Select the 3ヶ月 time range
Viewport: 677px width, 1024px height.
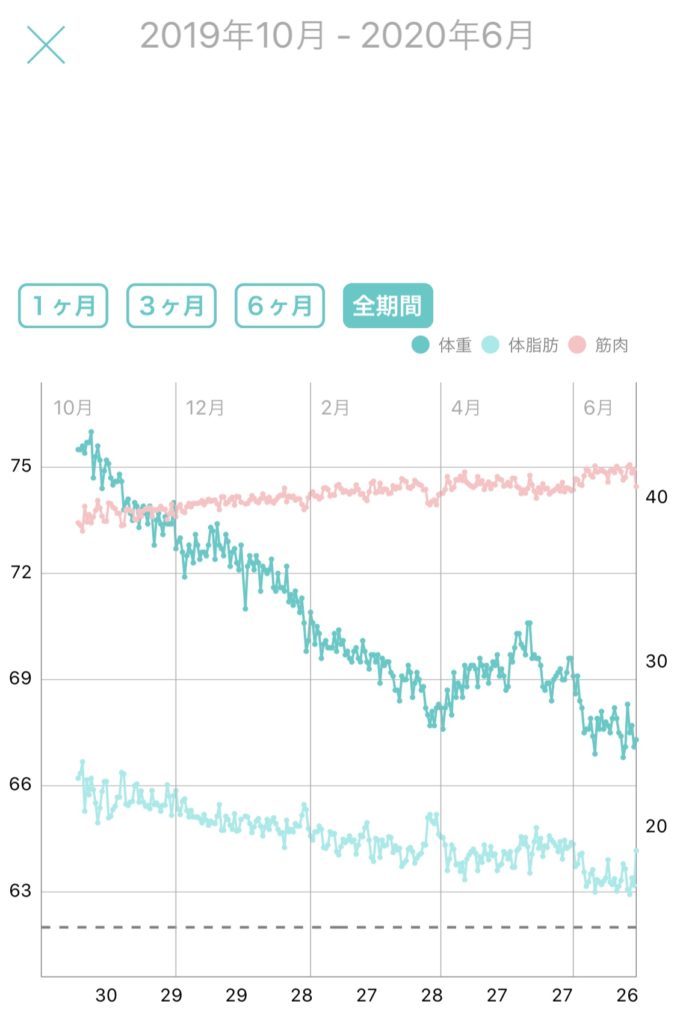171,306
